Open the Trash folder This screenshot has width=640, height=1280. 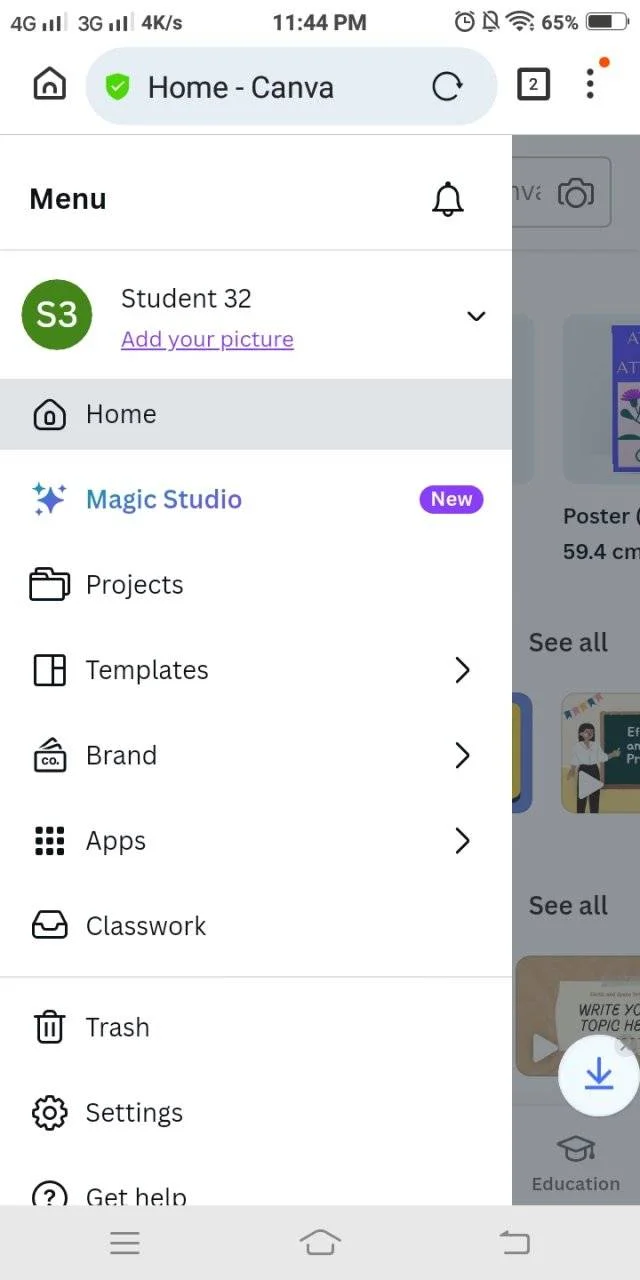point(256,1027)
